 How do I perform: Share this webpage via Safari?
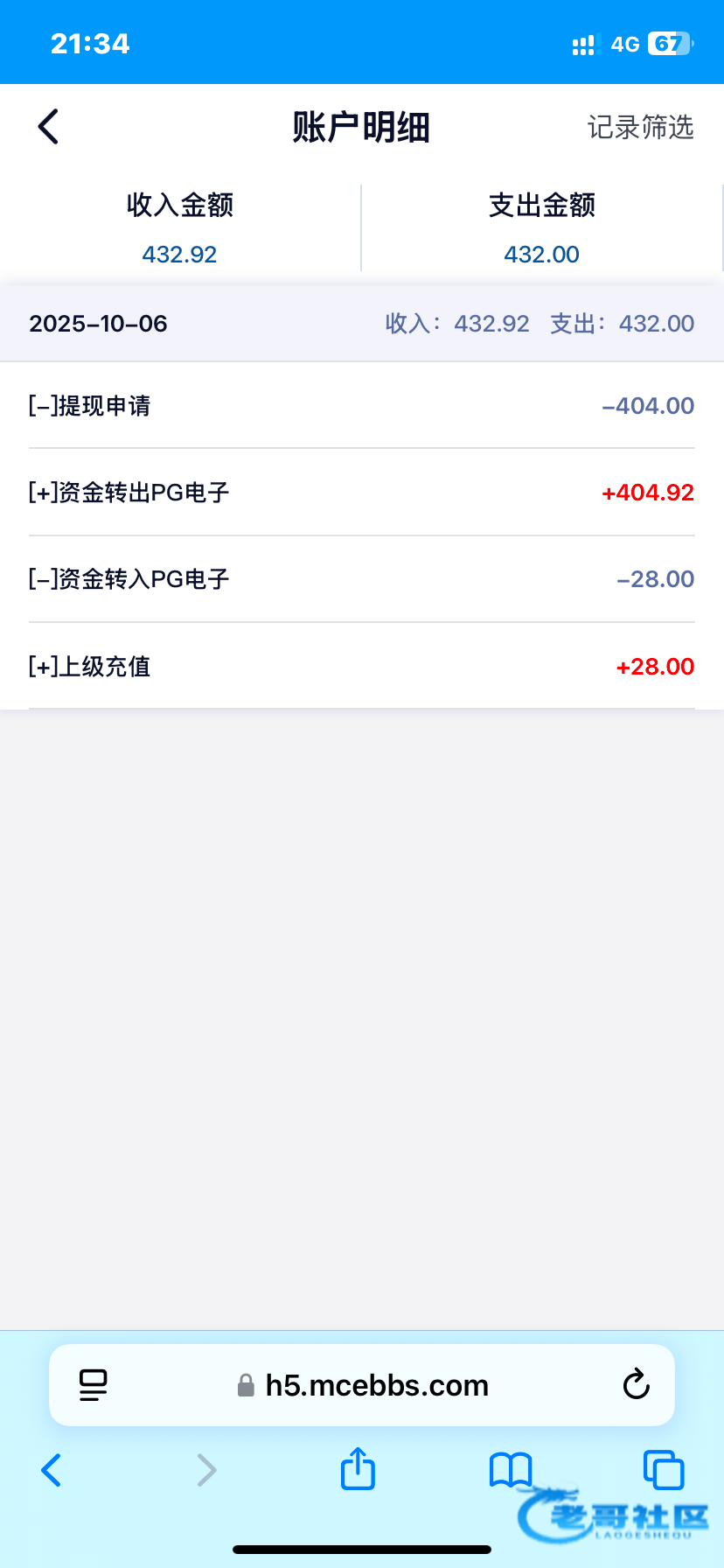[x=358, y=1468]
